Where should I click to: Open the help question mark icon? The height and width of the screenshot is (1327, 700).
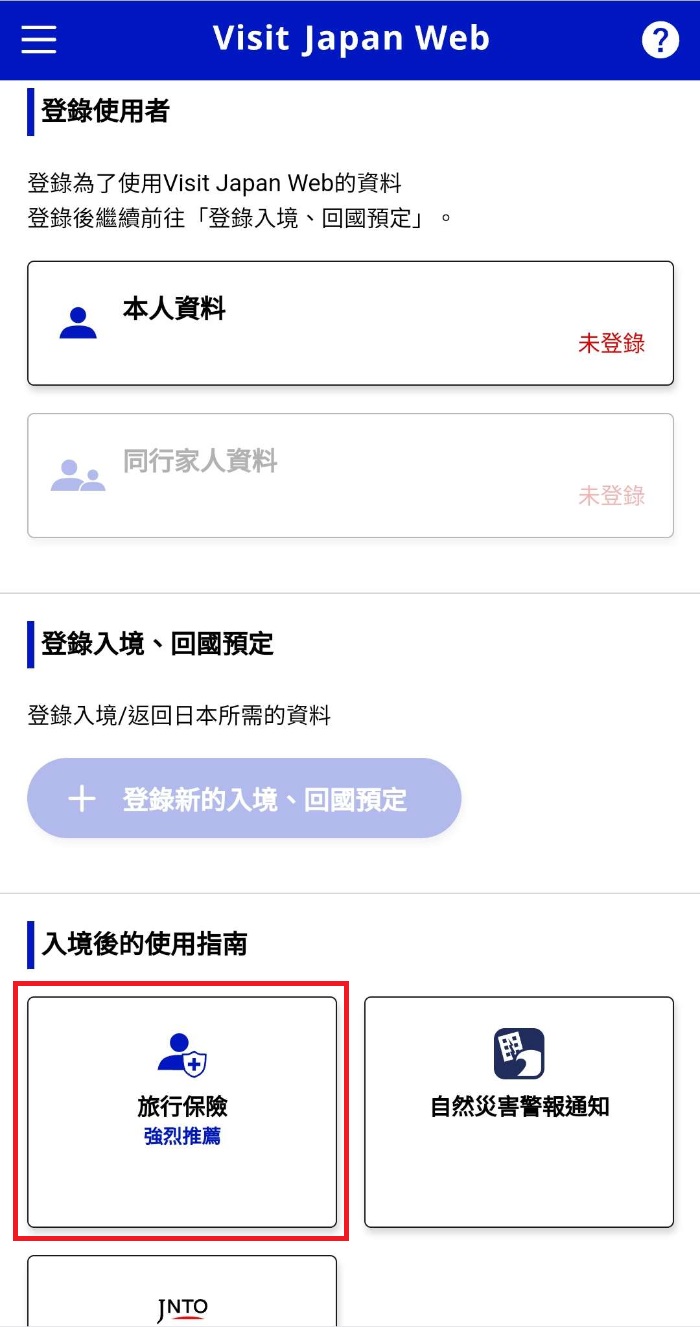point(659,40)
